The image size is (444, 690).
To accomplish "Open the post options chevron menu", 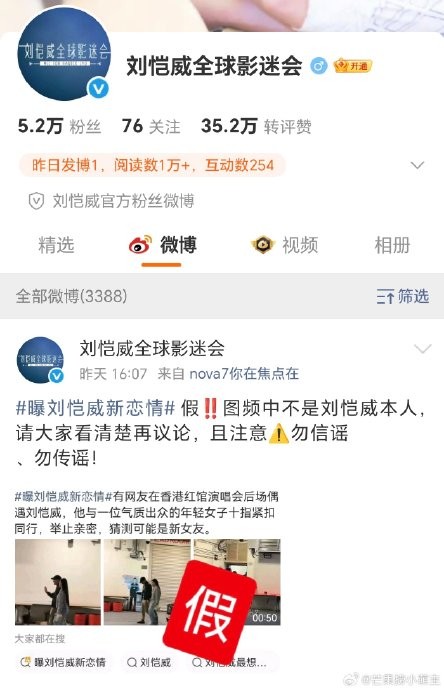I will point(422,349).
